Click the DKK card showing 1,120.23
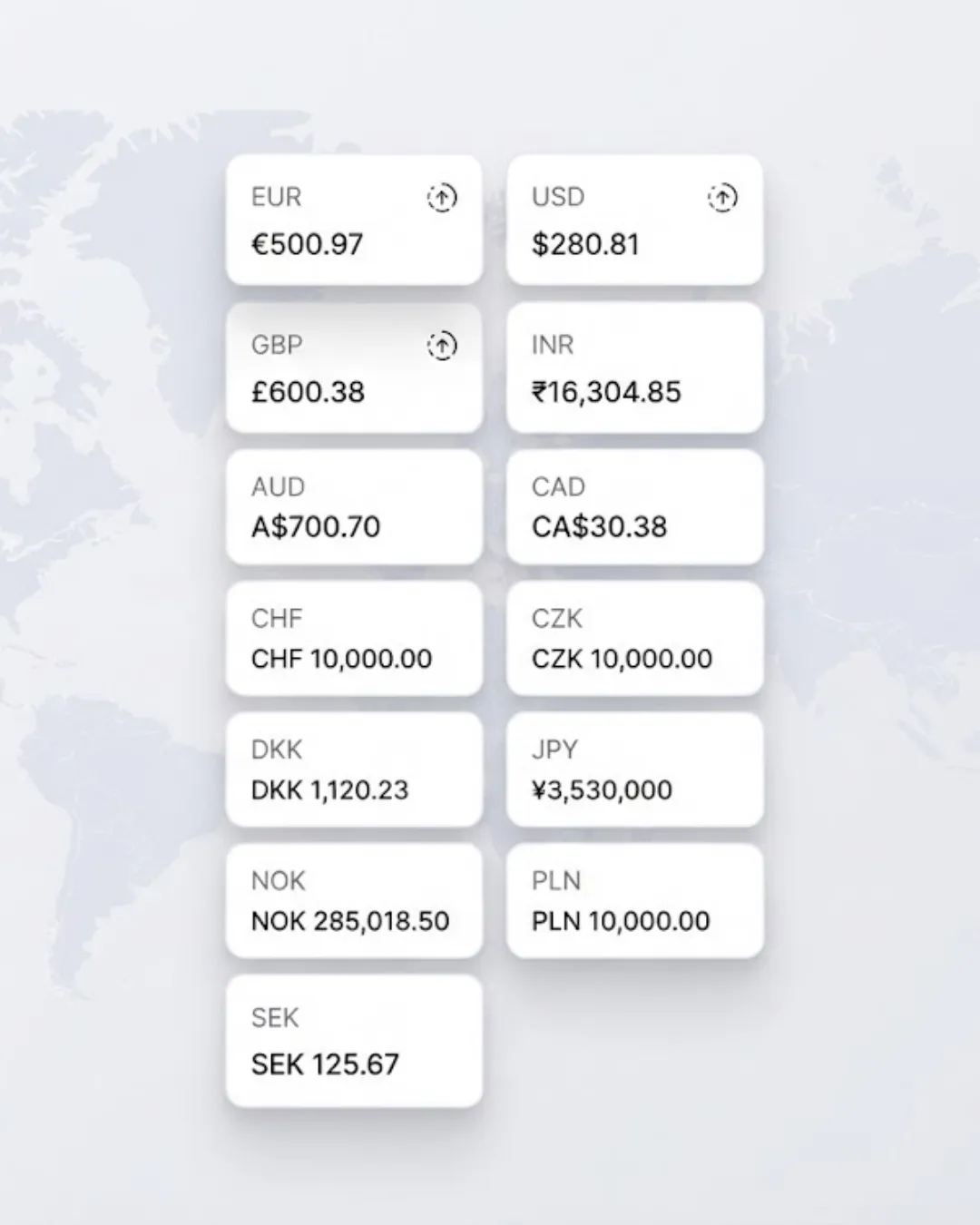Viewport: 980px width, 1225px height. (x=354, y=769)
